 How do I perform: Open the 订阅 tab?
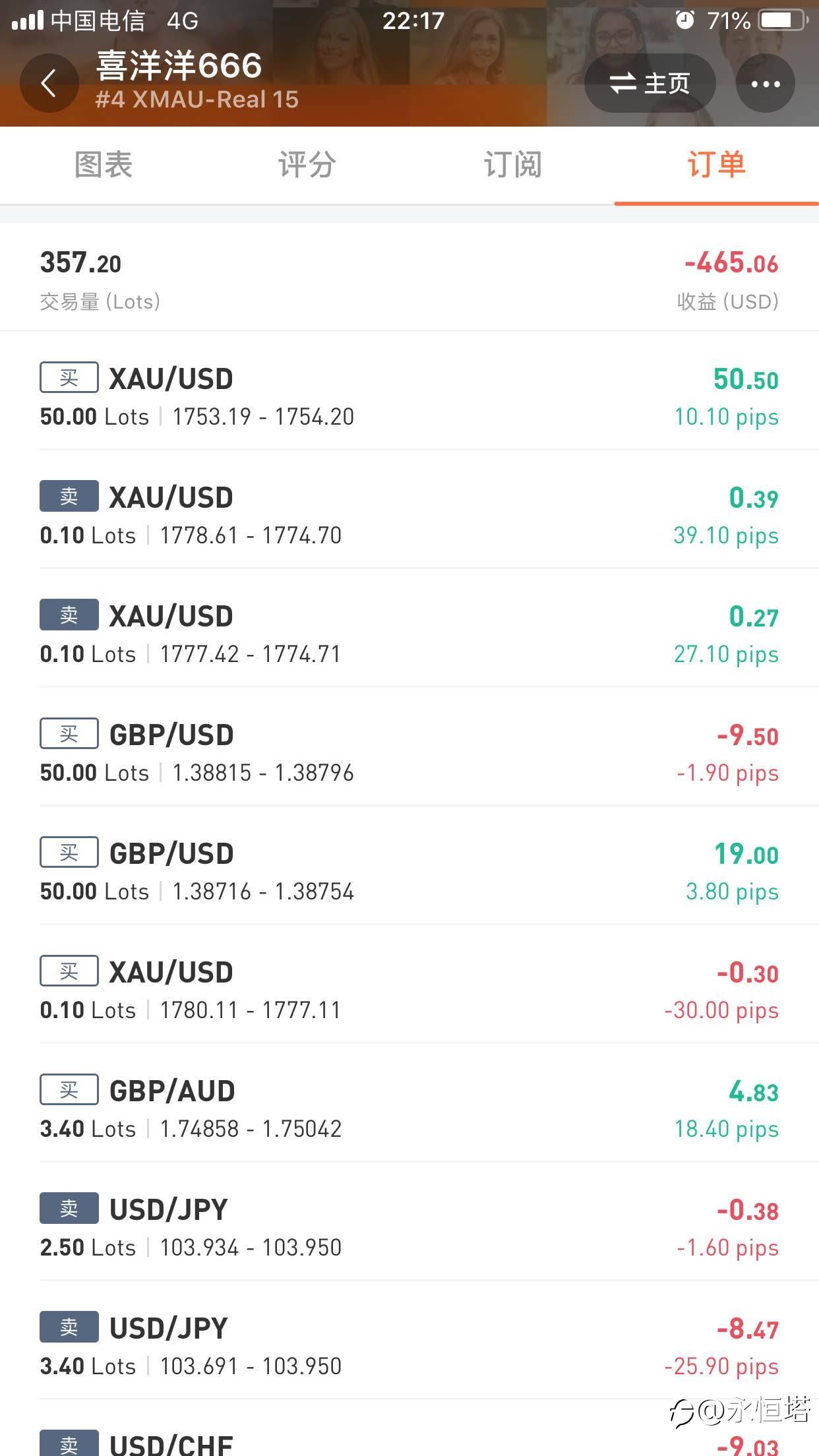(x=512, y=165)
